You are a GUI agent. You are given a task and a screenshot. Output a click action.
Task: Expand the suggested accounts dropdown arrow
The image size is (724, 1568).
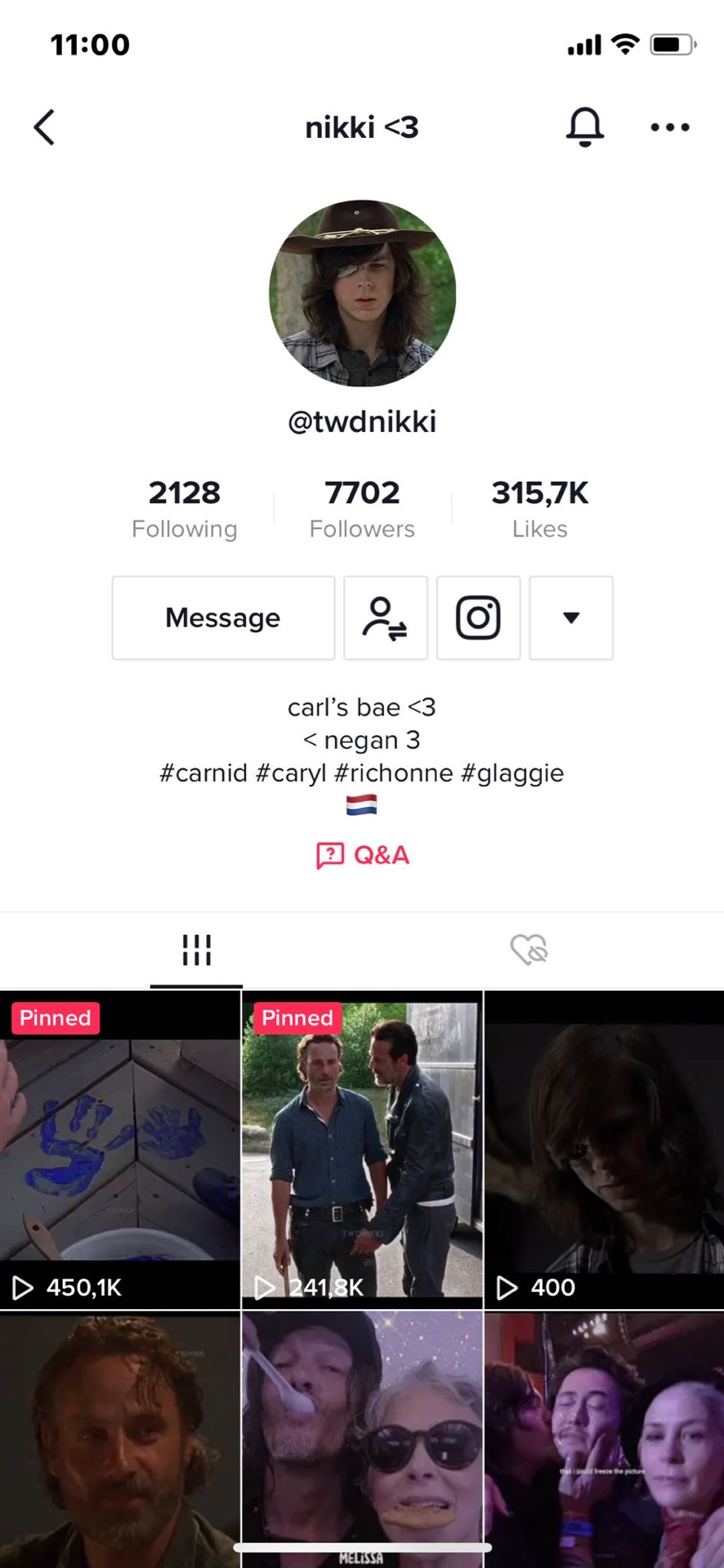(x=571, y=617)
